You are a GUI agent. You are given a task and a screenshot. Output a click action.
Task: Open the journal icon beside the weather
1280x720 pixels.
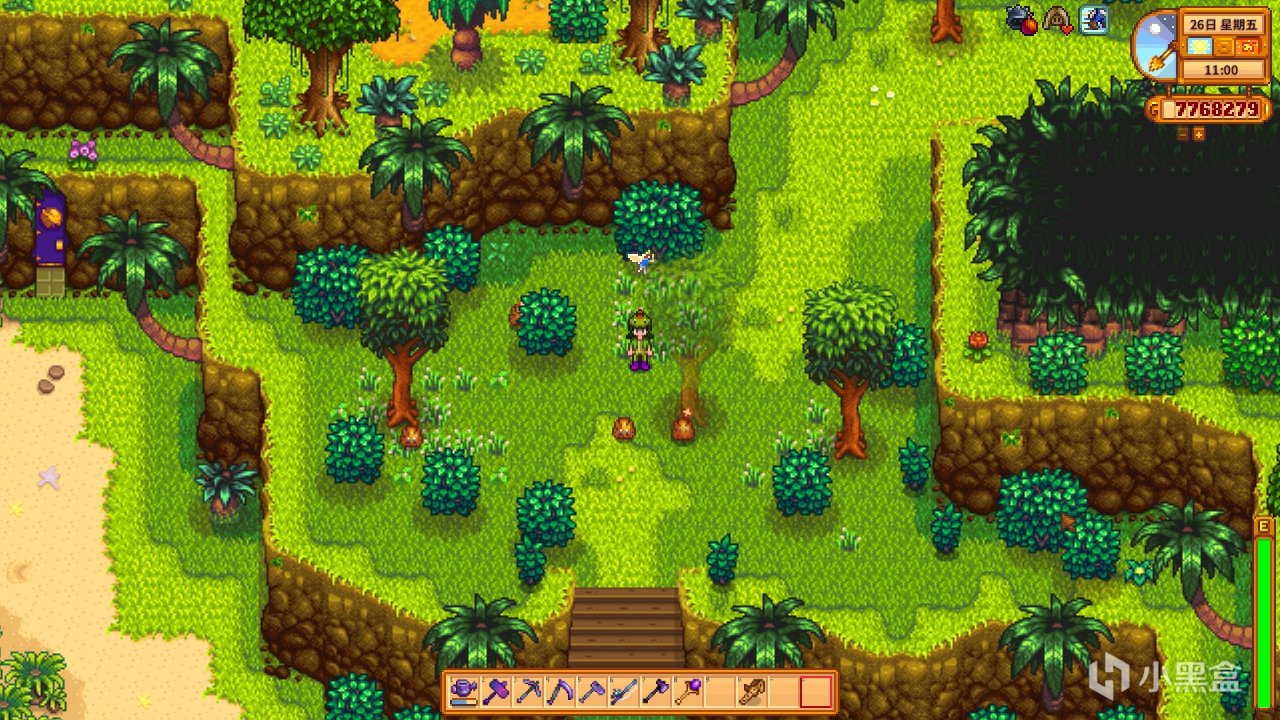(x=1223, y=46)
